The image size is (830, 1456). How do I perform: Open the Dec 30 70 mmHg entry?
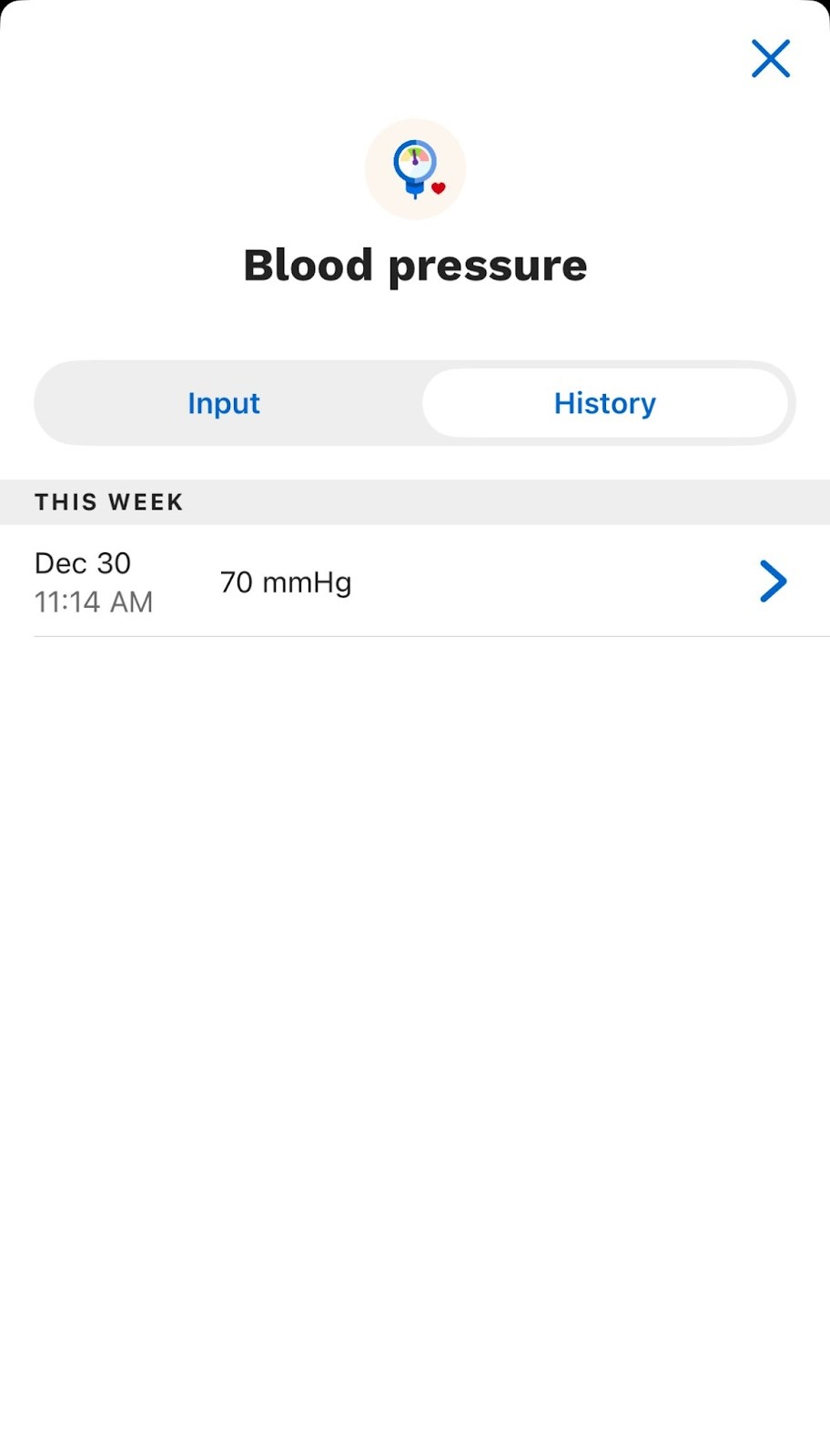point(415,581)
